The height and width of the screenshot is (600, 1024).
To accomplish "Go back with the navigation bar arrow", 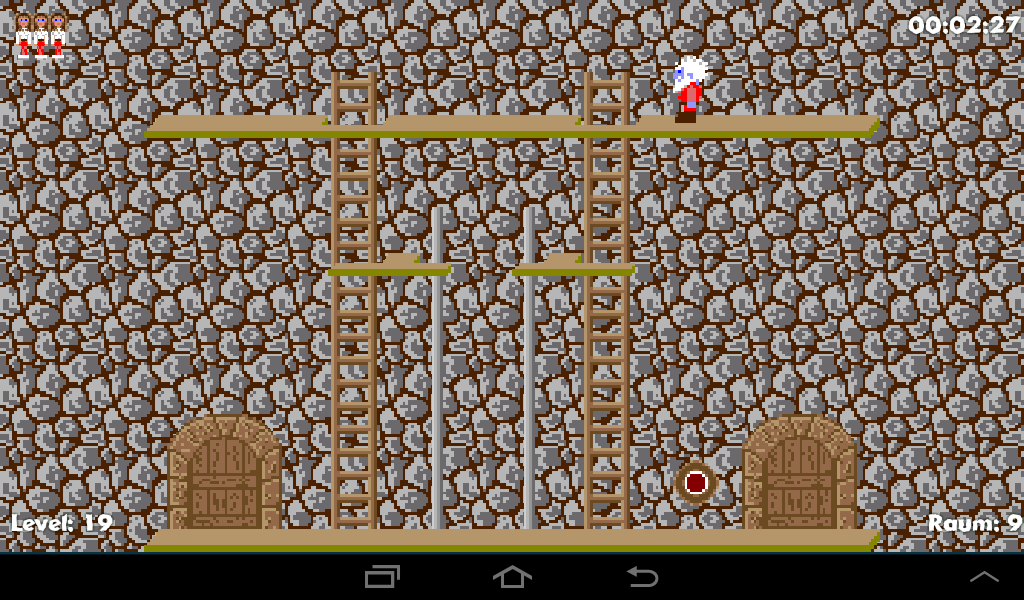I will (642, 576).
